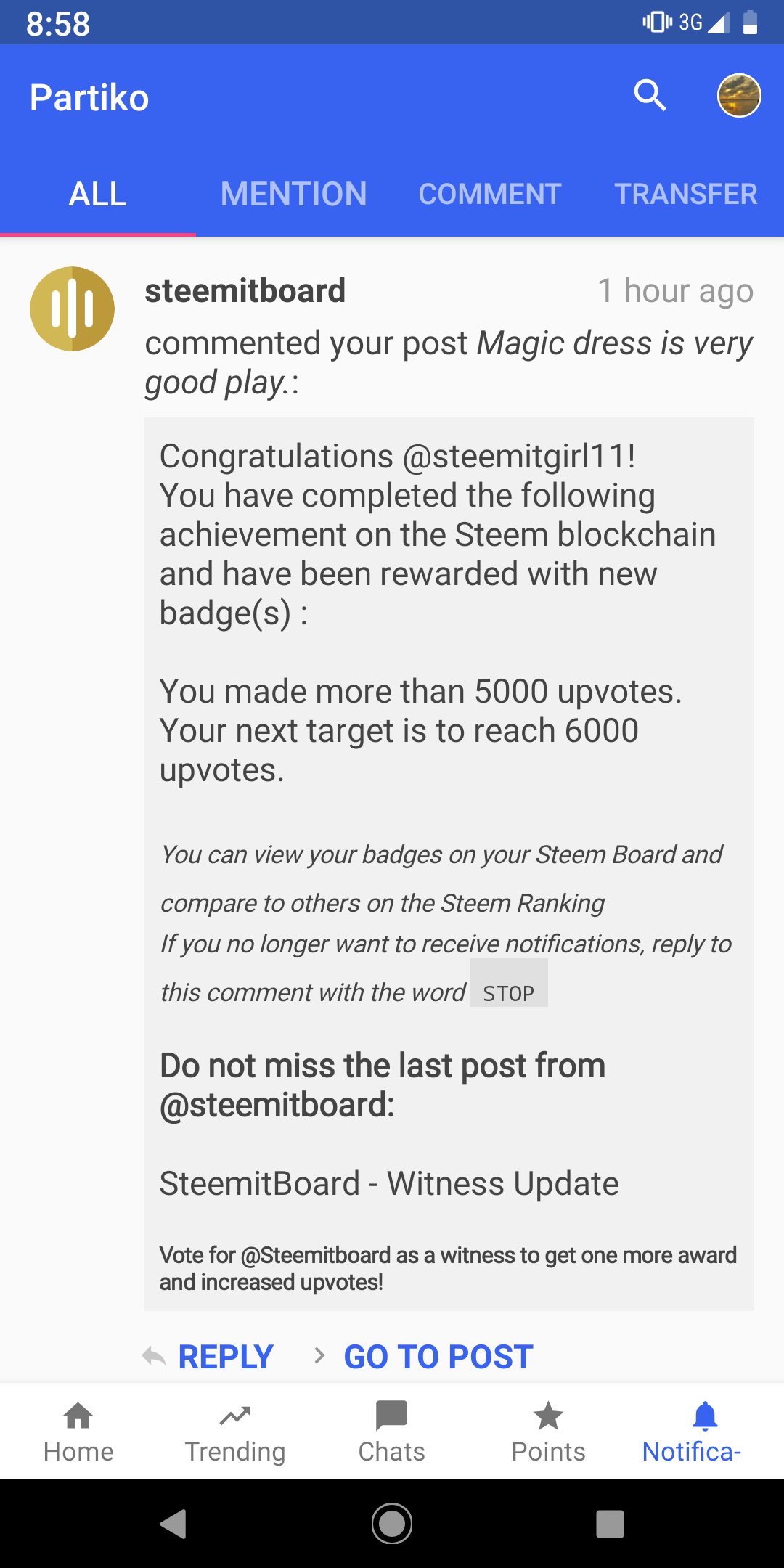
Task: Tap GO TO POST
Action: (x=424, y=1357)
